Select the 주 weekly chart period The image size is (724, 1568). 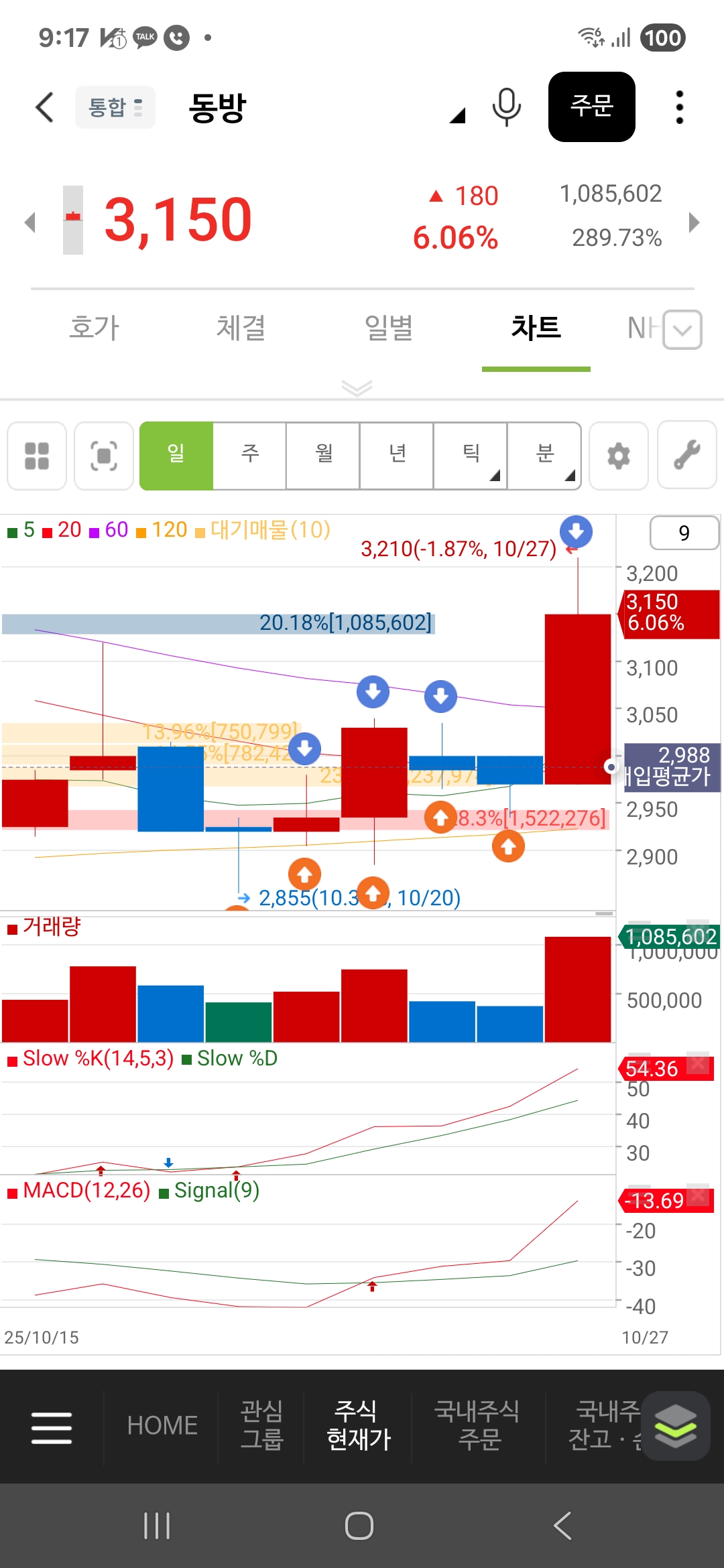pos(250,456)
